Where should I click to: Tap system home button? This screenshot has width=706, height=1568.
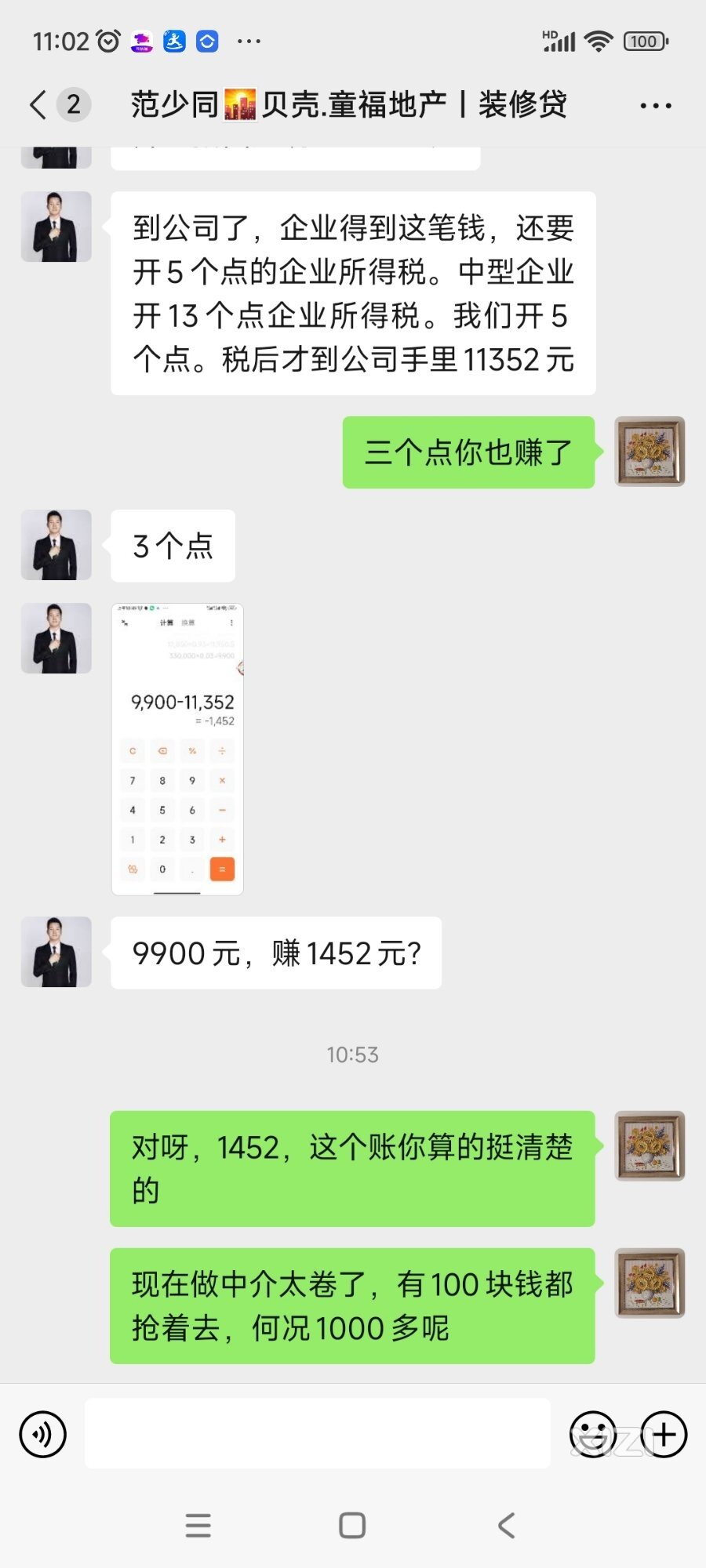pos(352,1526)
